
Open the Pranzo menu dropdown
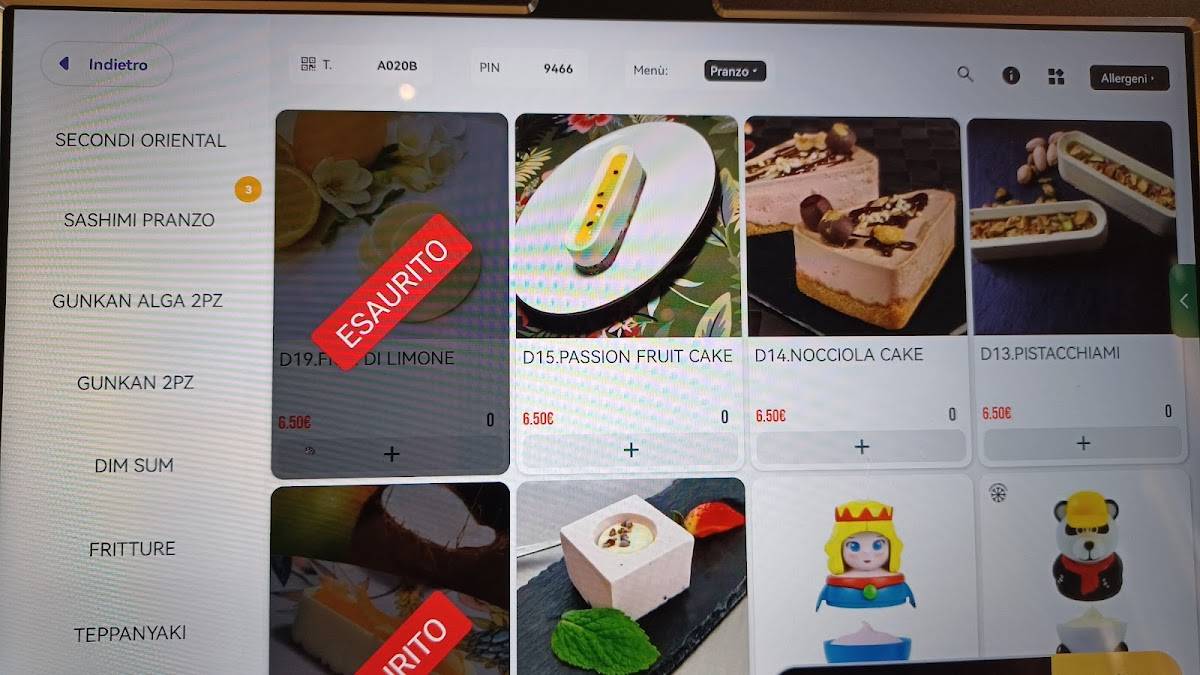point(735,71)
